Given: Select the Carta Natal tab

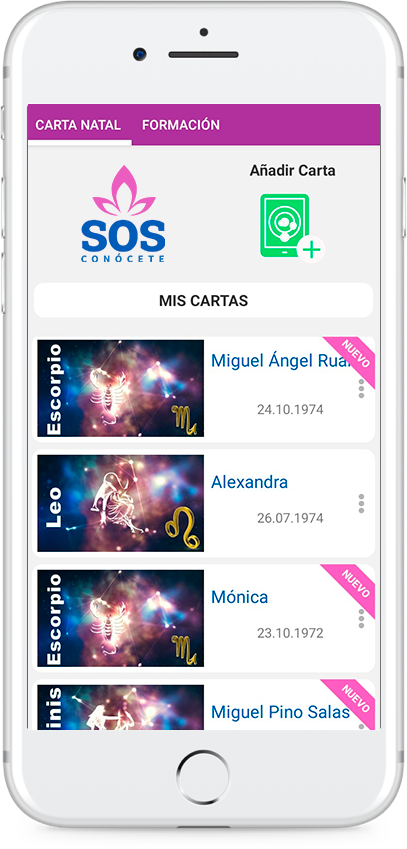Looking at the screenshot, I should click(x=78, y=125).
